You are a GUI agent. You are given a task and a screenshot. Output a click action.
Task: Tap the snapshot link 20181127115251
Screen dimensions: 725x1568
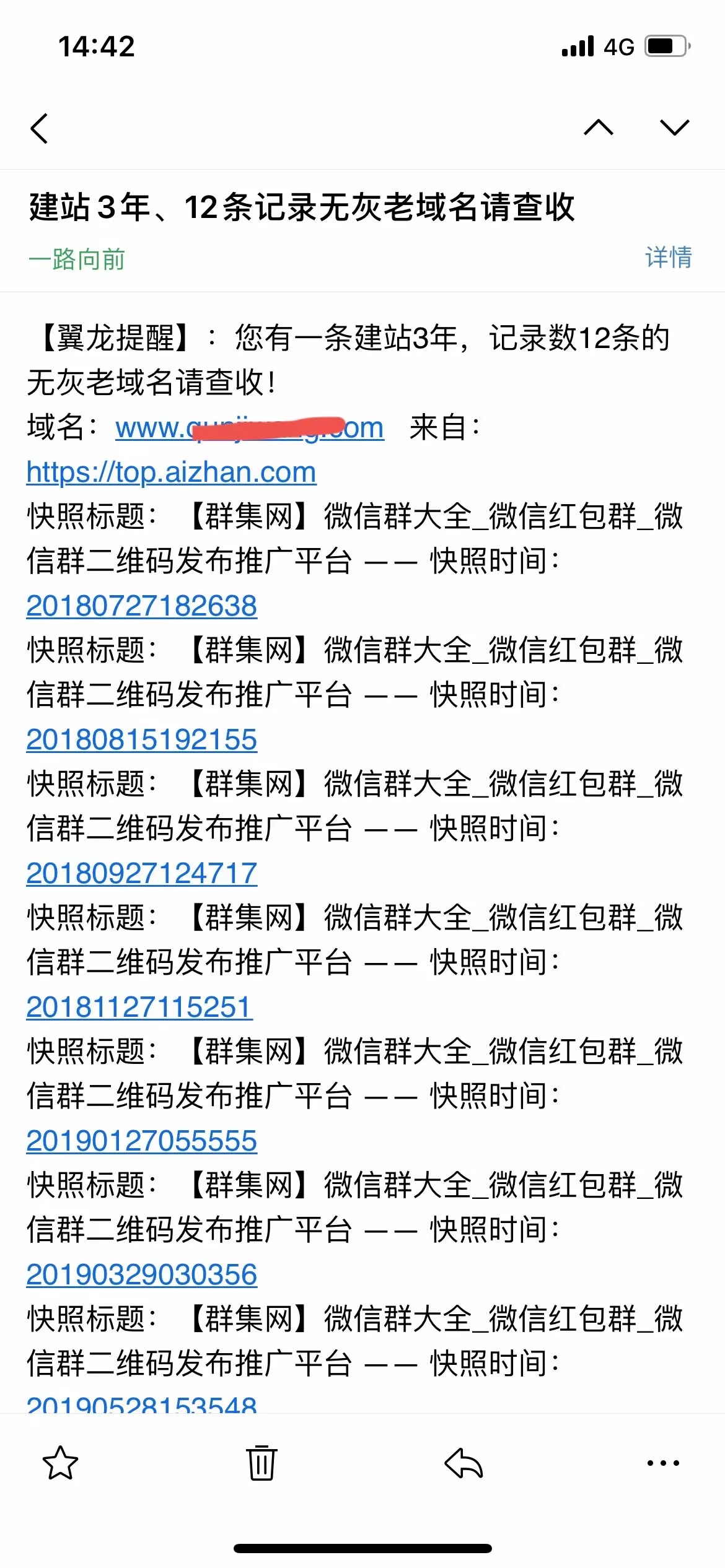[139, 1007]
